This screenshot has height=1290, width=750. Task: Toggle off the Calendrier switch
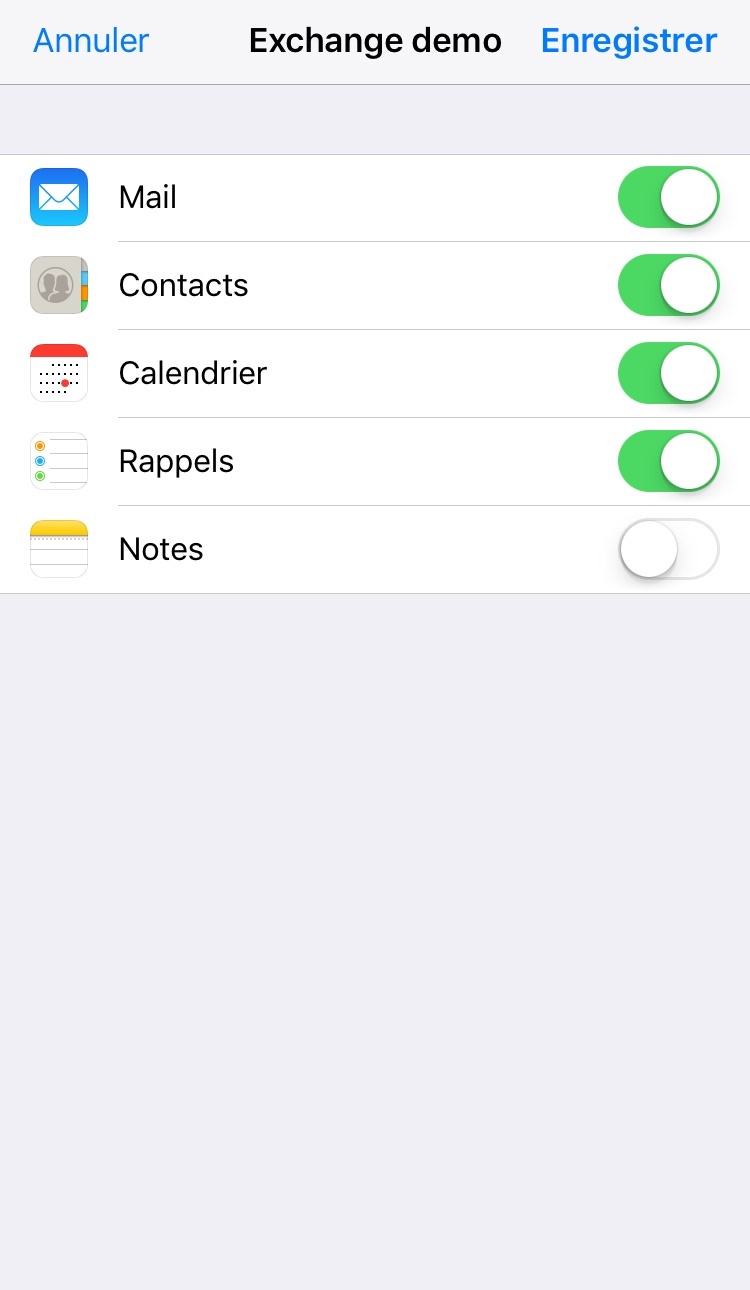pos(669,373)
